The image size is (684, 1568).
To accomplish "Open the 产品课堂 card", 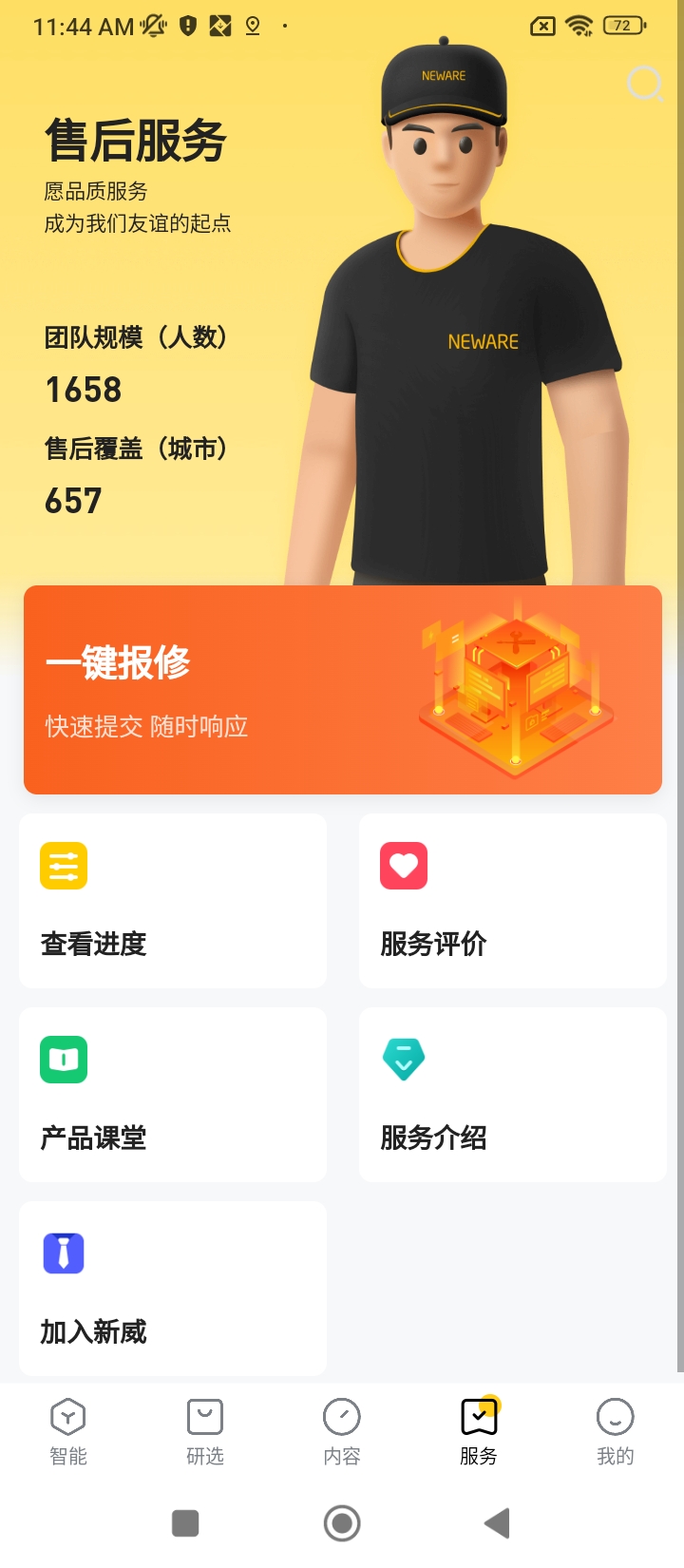I will pos(173,1094).
